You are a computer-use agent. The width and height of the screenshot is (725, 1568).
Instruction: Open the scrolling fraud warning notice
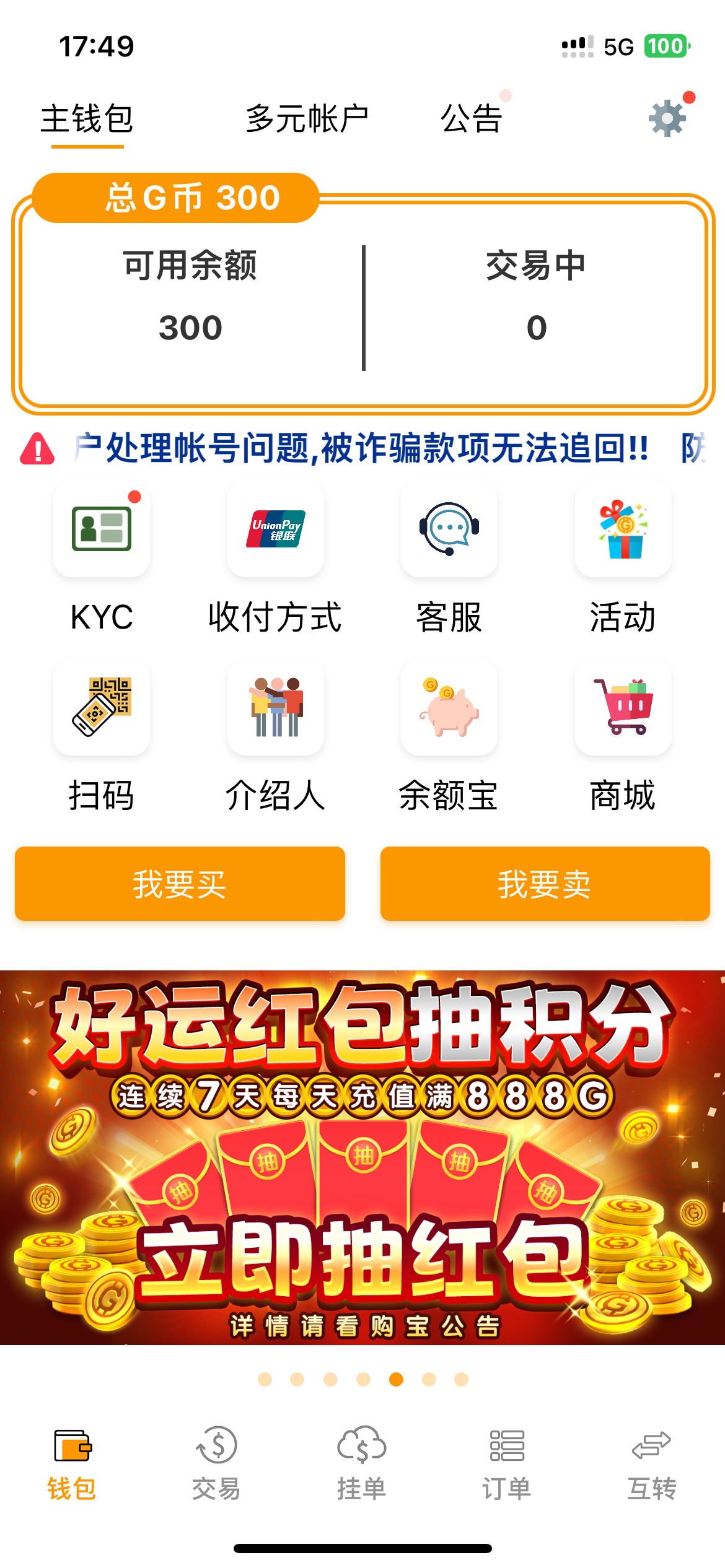(x=362, y=448)
